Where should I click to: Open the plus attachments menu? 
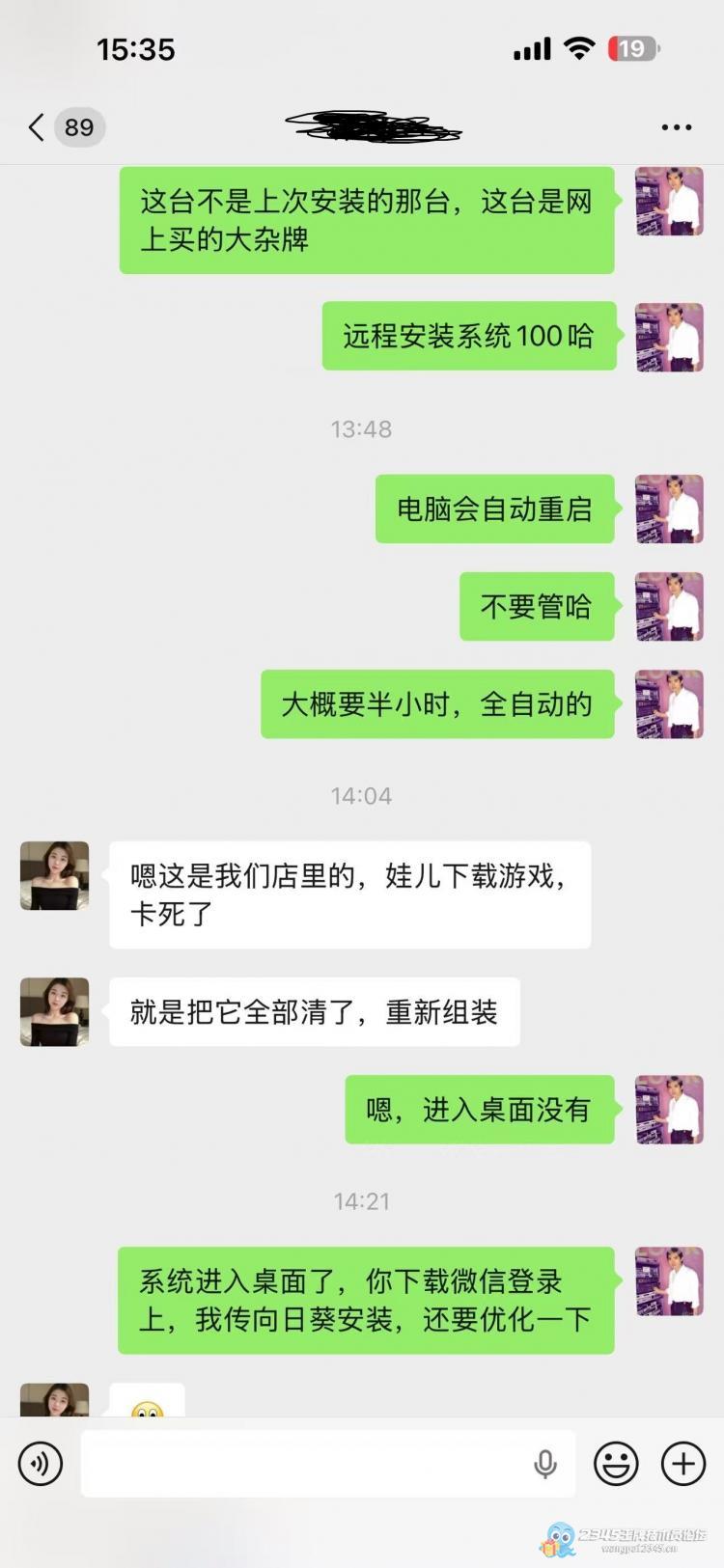pyautogui.click(x=682, y=1464)
